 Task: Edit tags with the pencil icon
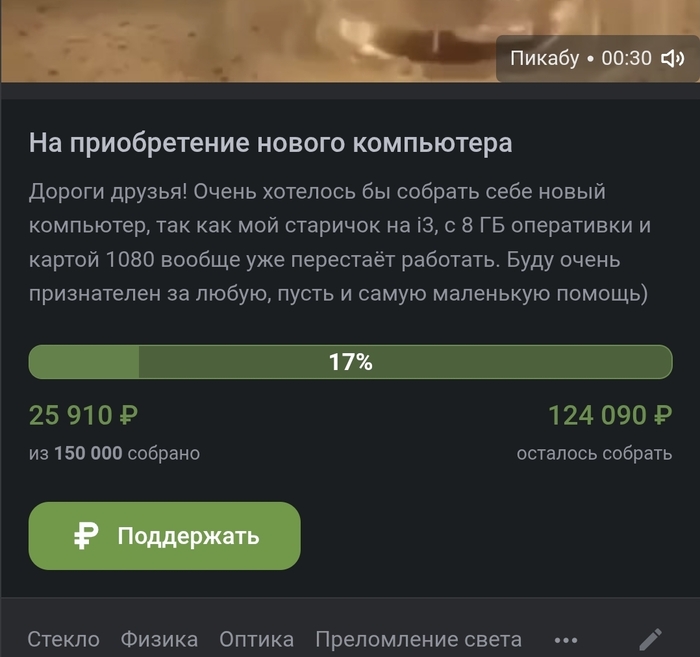point(650,639)
